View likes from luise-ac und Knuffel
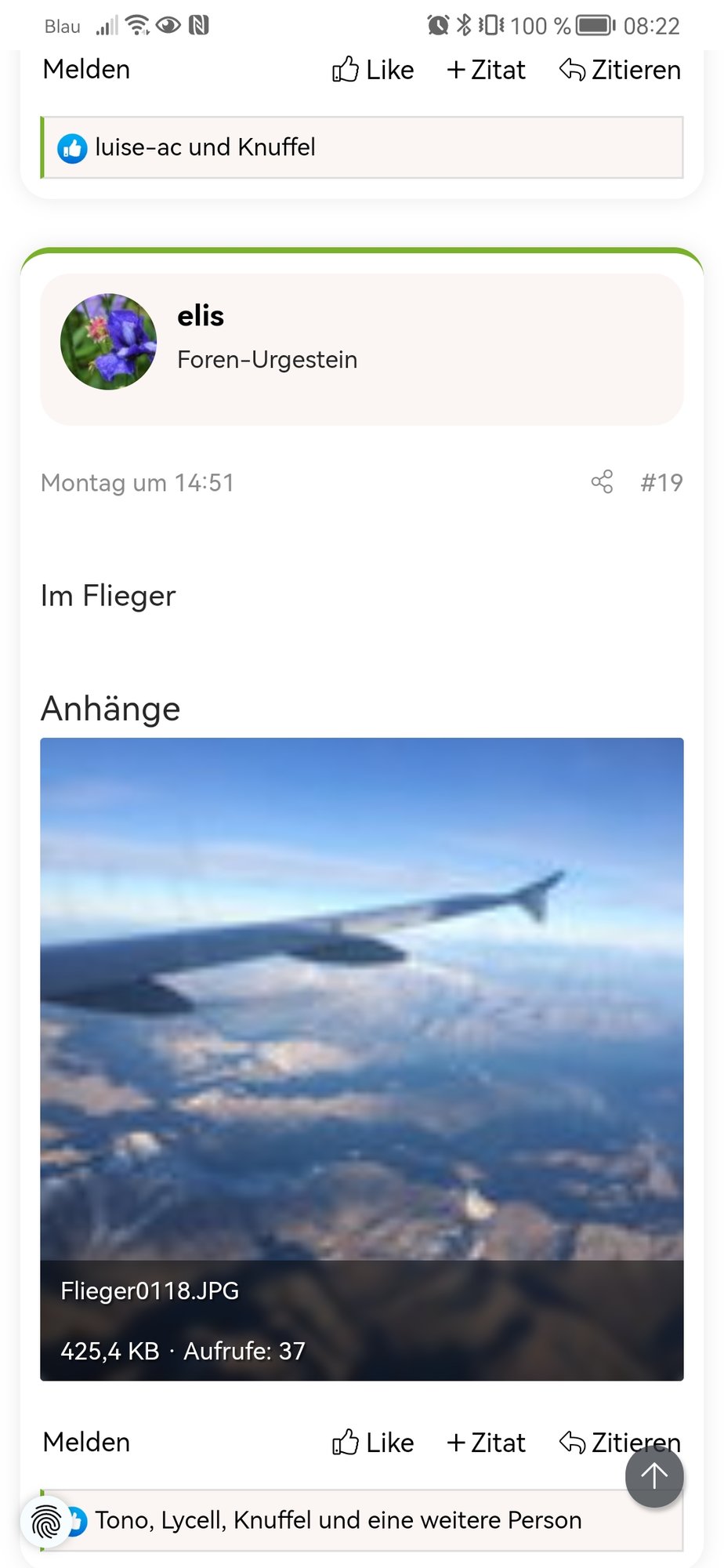The image size is (724, 1568). coord(205,147)
